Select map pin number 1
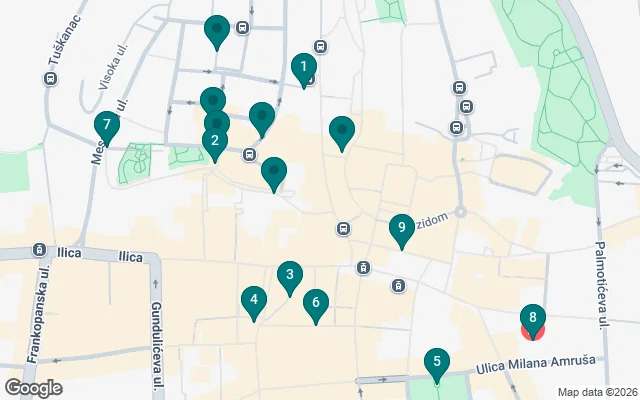Screen dimensions: 640x400 pos(303,68)
